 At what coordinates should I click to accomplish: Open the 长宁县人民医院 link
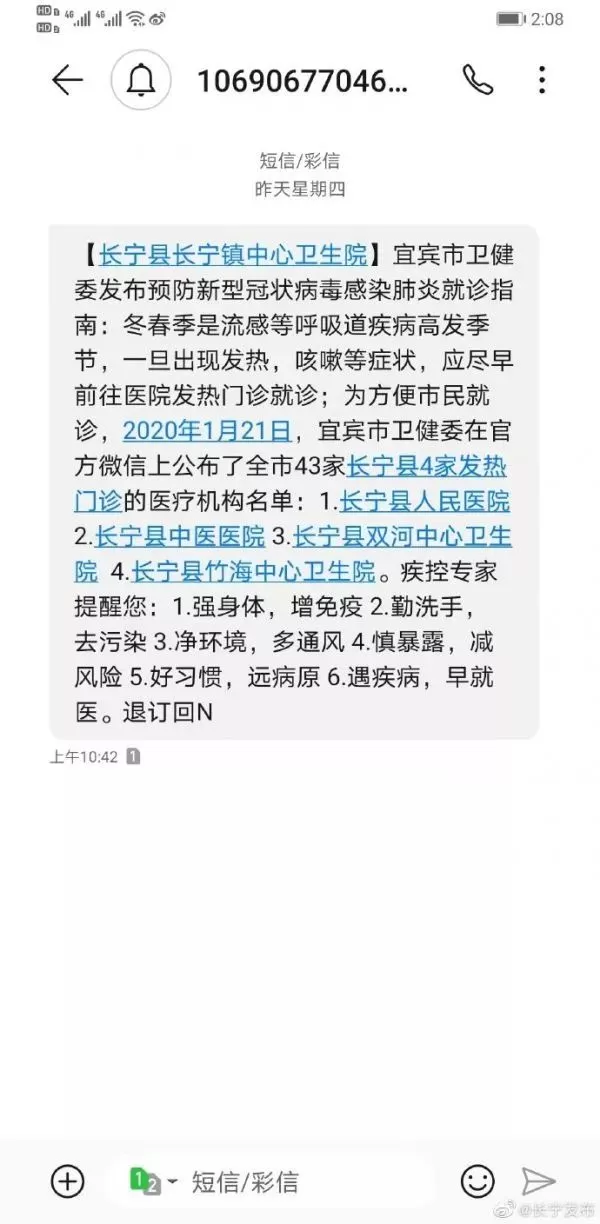425,501
